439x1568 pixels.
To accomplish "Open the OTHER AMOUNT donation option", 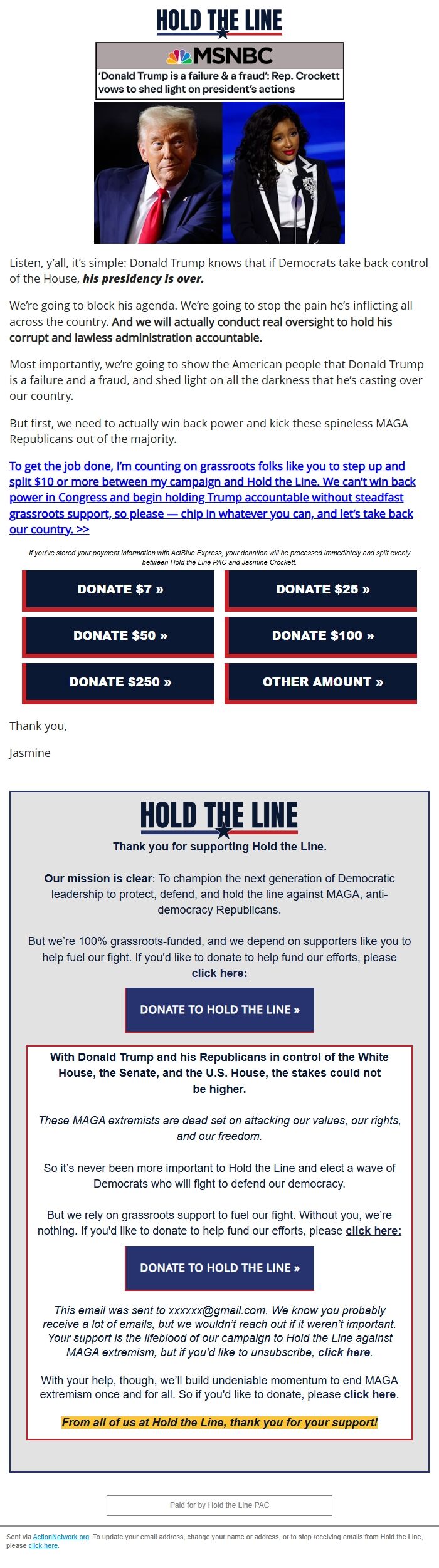I will coord(322,682).
